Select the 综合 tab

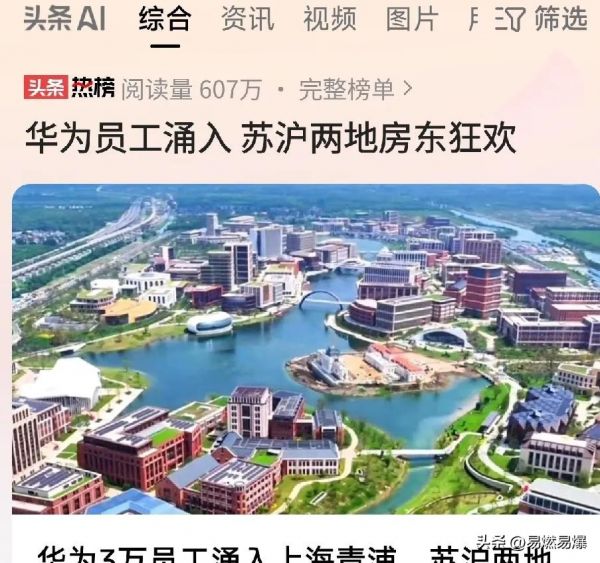click(165, 19)
